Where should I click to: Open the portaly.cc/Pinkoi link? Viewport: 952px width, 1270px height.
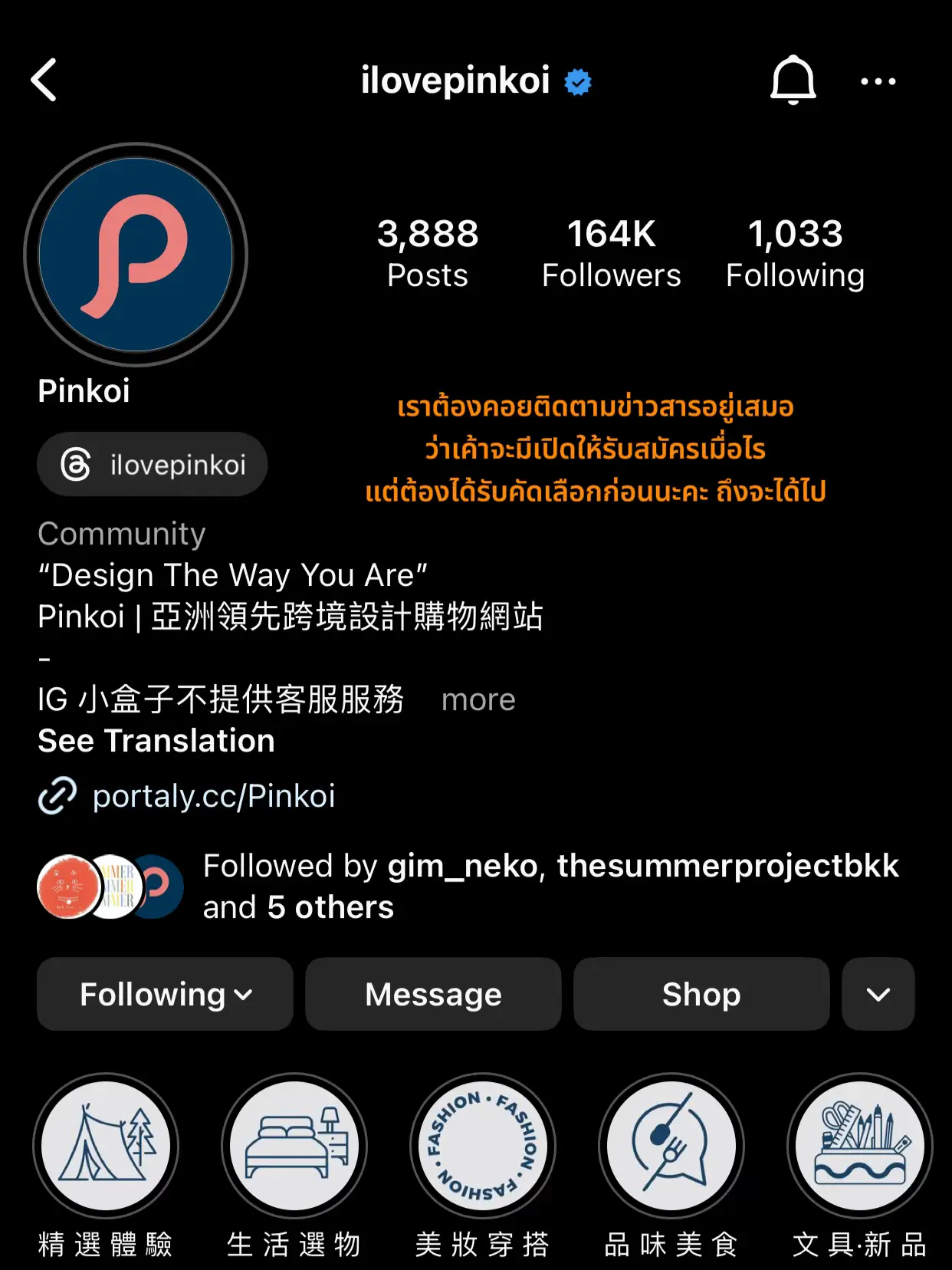[x=213, y=796]
